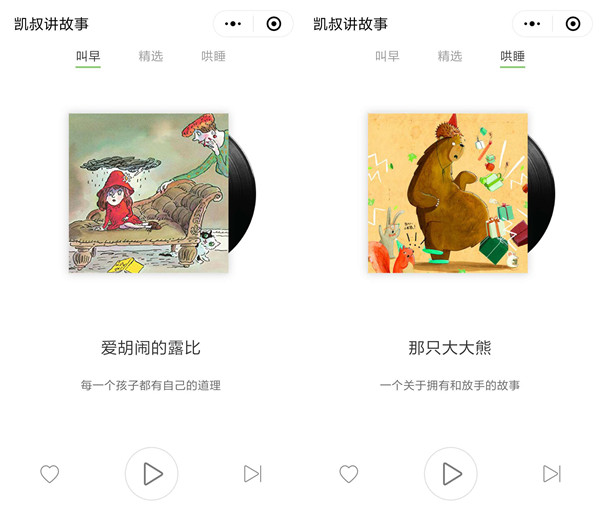The width and height of the screenshot is (600, 521).
Task: Skip to next story after 爱胡闹的露比
Action: 253,474
